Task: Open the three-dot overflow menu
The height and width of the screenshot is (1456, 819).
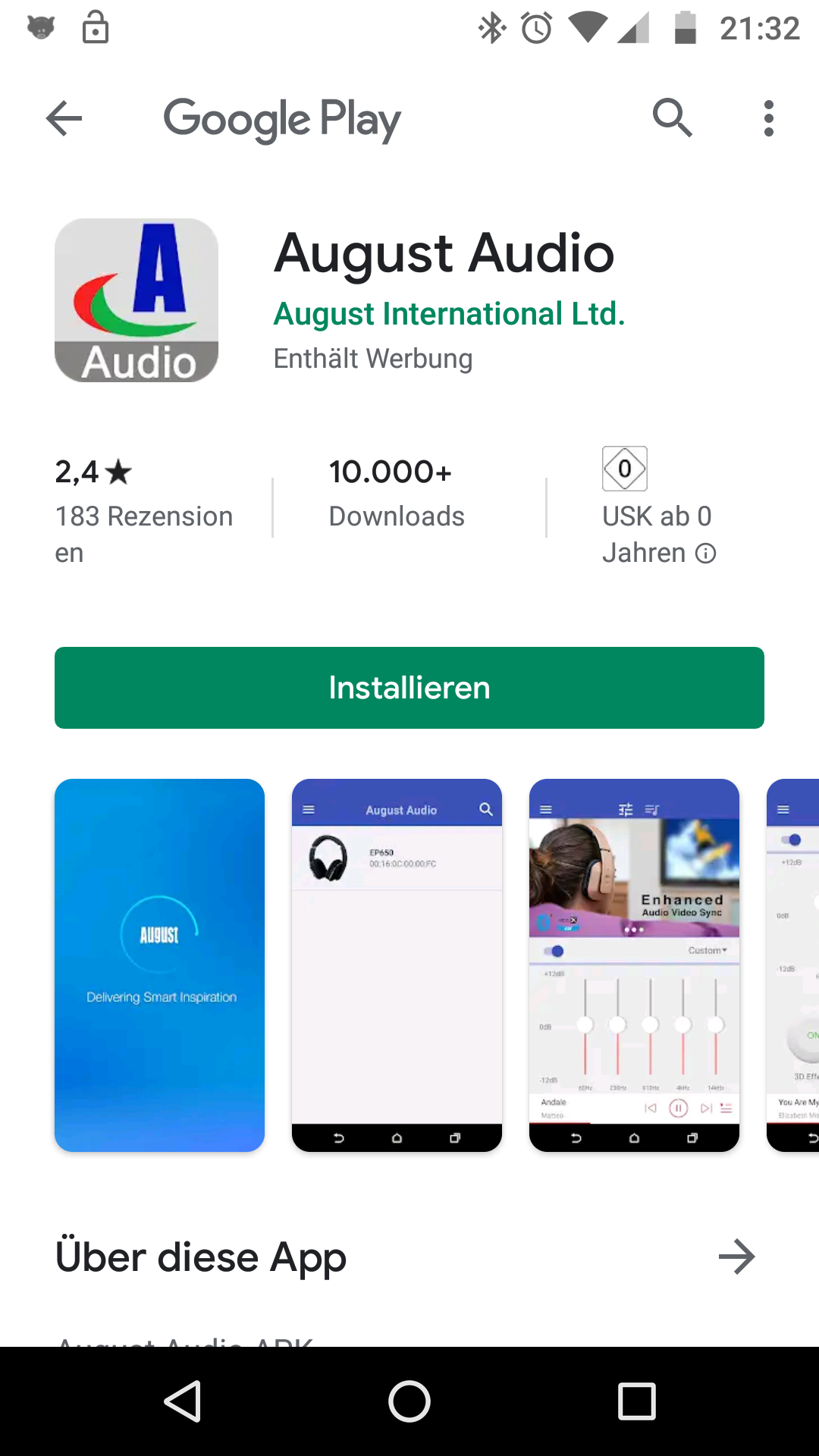Action: (769, 118)
